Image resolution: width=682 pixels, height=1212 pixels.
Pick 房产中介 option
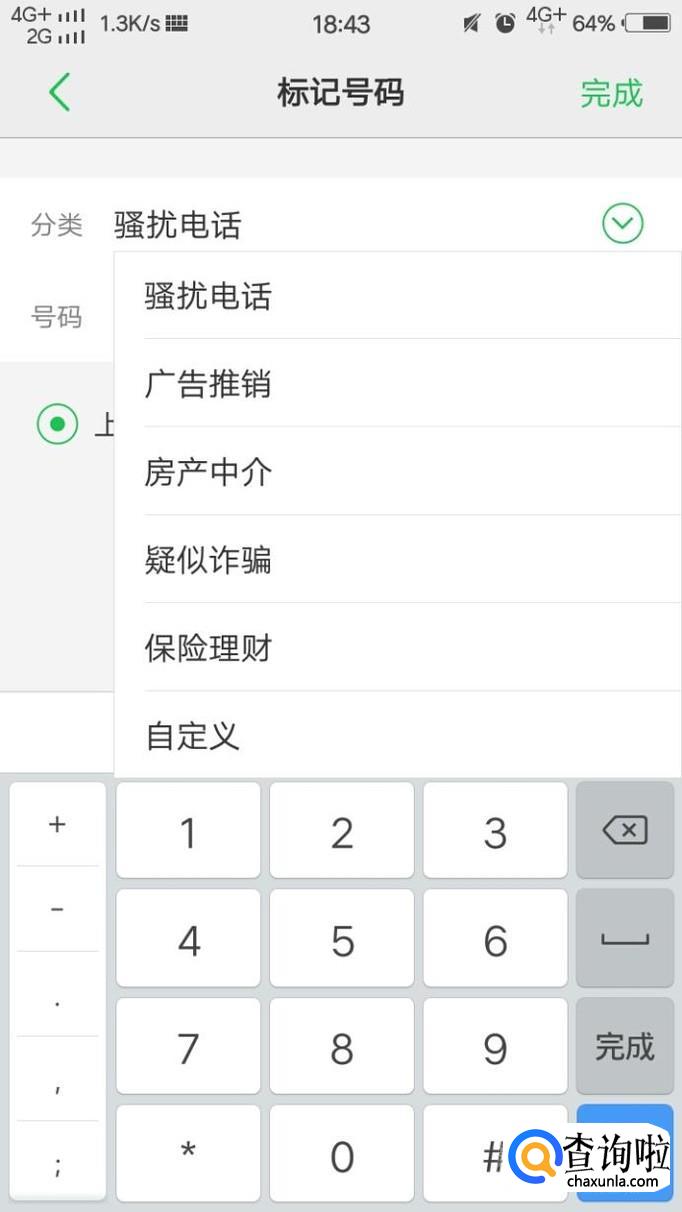pyautogui.click(x=208, y=472)
